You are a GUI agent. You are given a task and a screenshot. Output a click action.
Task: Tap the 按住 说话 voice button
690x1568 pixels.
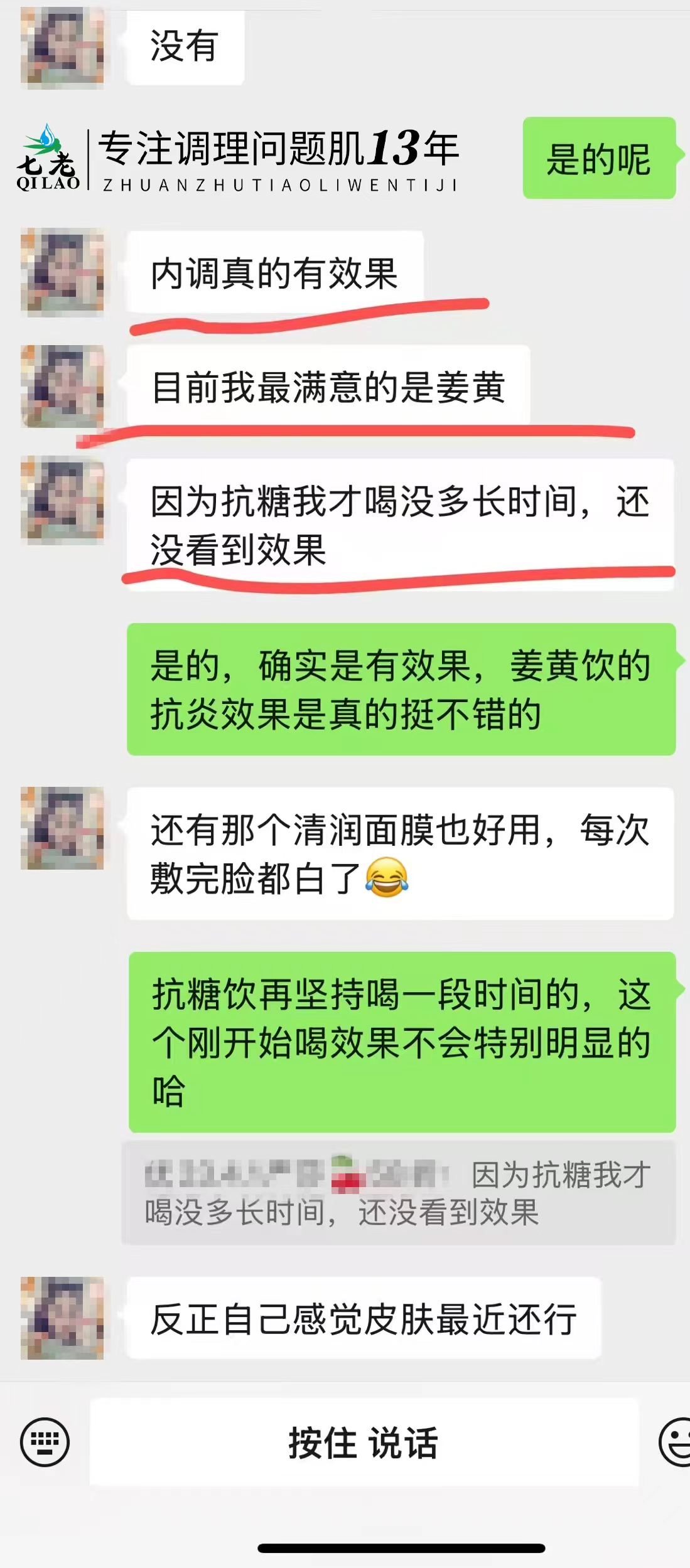(x=364, y=1442)
